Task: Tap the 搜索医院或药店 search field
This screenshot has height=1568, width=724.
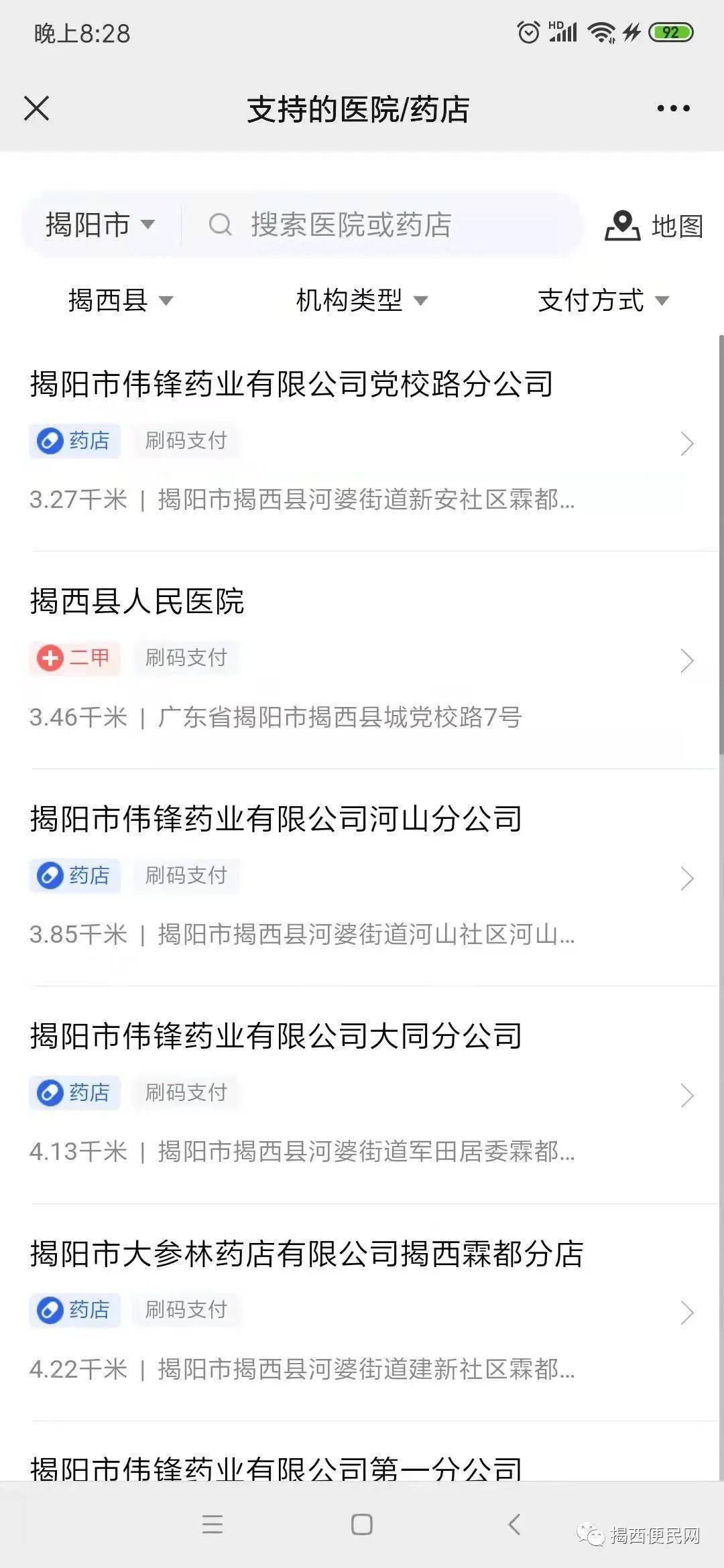Action: pos(382,225)
